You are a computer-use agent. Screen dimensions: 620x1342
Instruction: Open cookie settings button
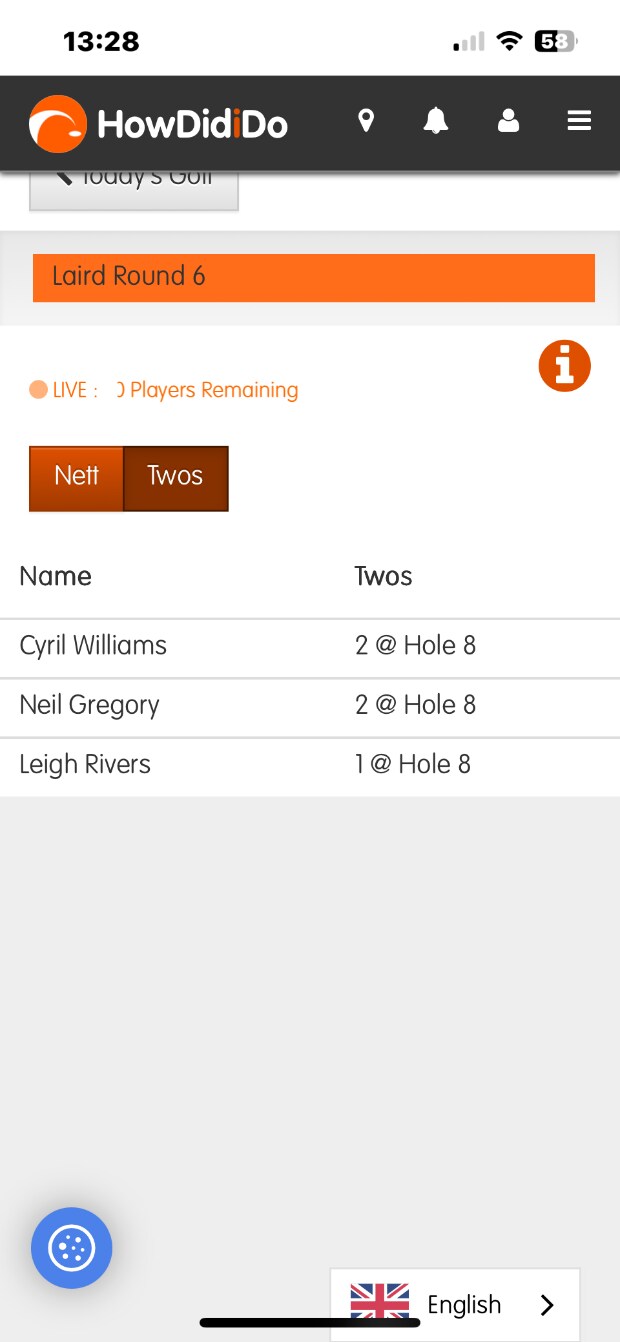pos(72,1248)
